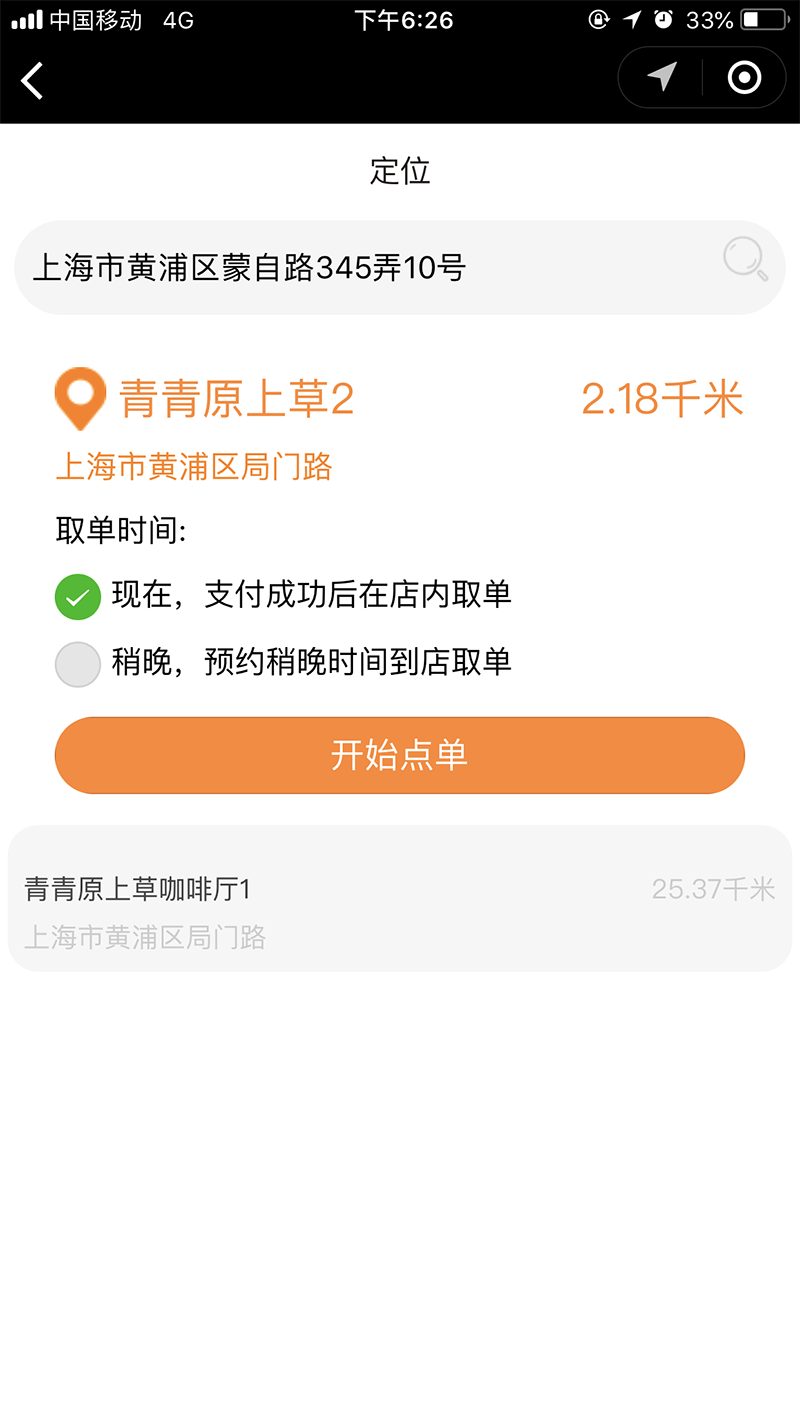800x1422 pixels.
Task: Tap the 定位 page title
Action: point(399,172)
